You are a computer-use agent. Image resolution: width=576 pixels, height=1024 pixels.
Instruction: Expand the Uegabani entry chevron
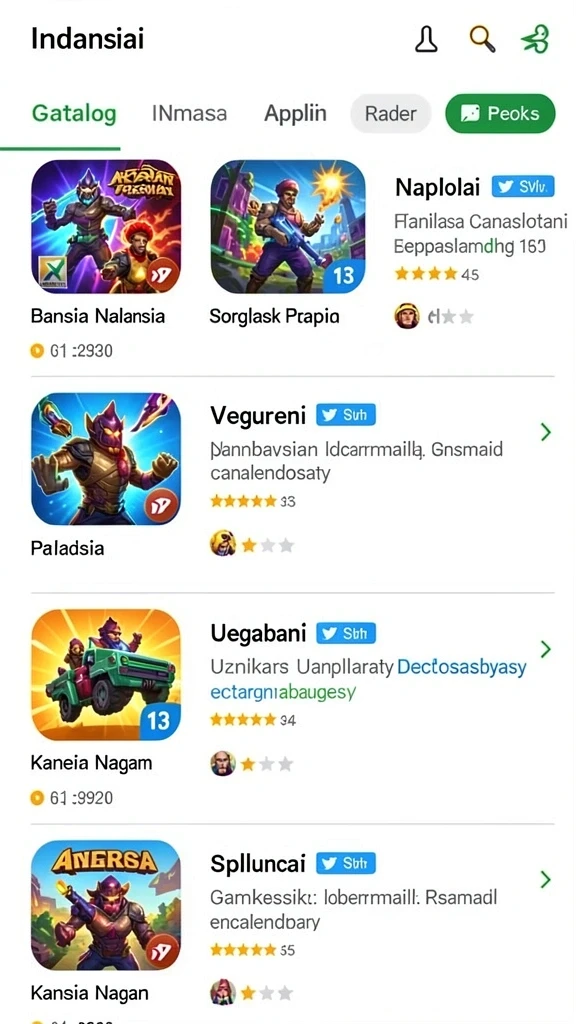(x=546, y=649)
